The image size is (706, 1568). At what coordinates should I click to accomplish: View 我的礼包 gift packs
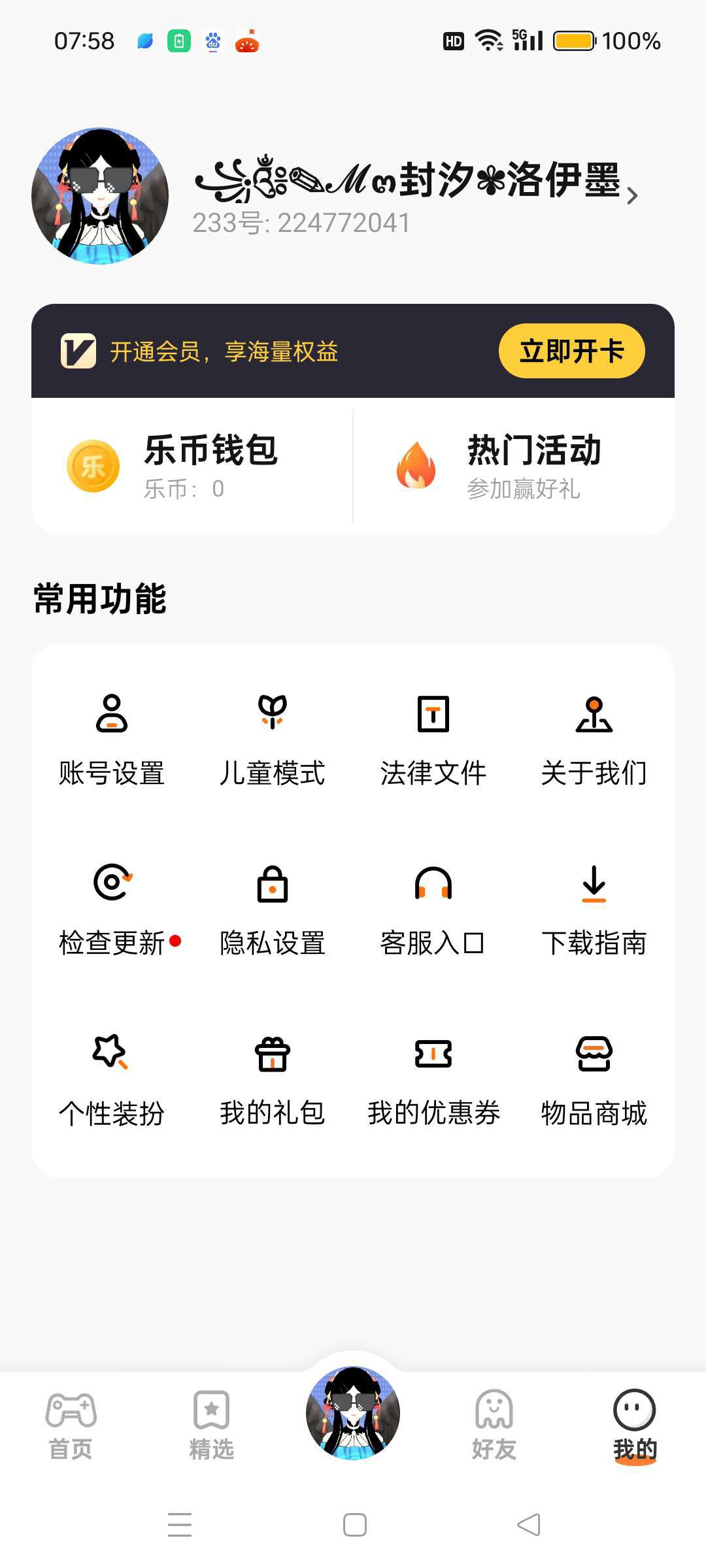[272, 1079]
